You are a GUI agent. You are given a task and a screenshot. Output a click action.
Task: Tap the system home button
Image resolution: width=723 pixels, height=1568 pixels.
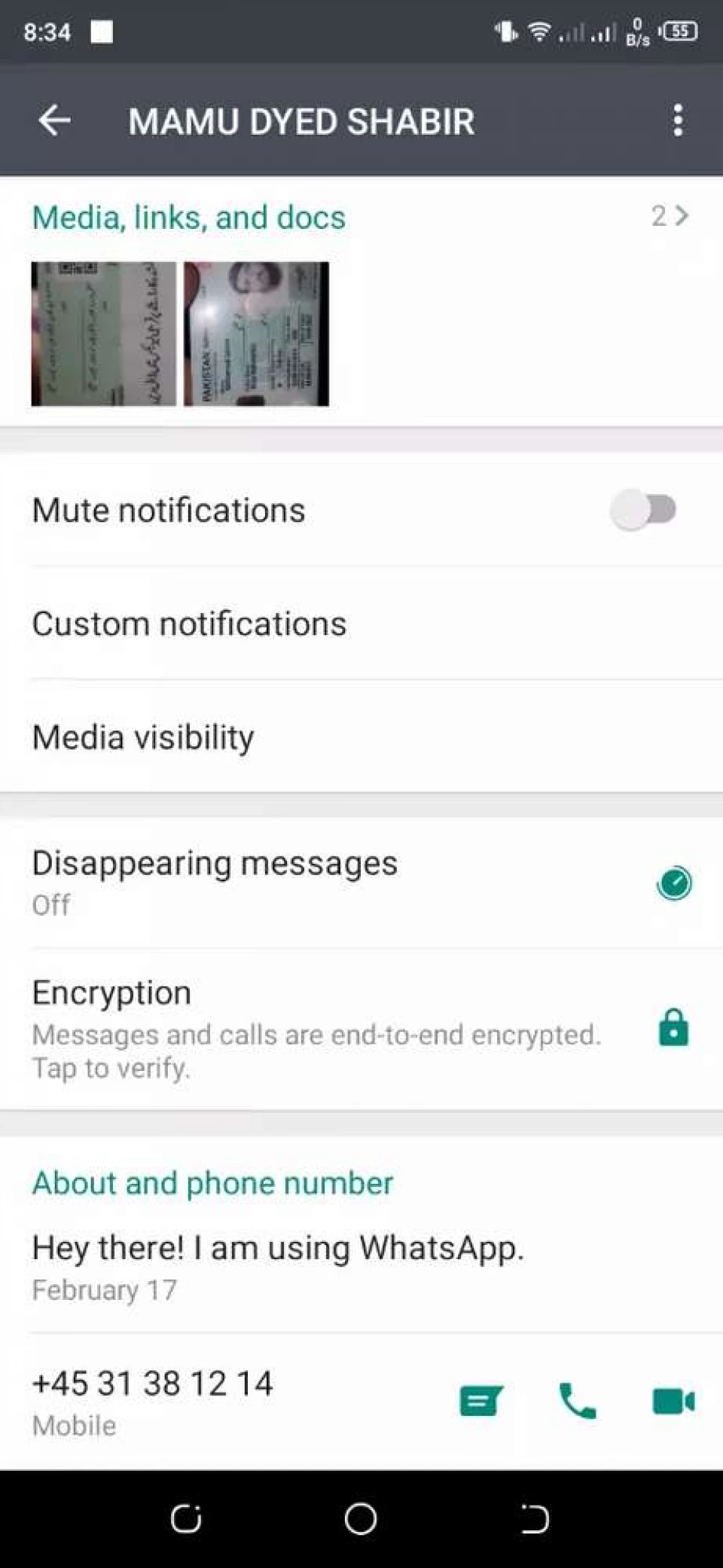tap(361, 1518)
